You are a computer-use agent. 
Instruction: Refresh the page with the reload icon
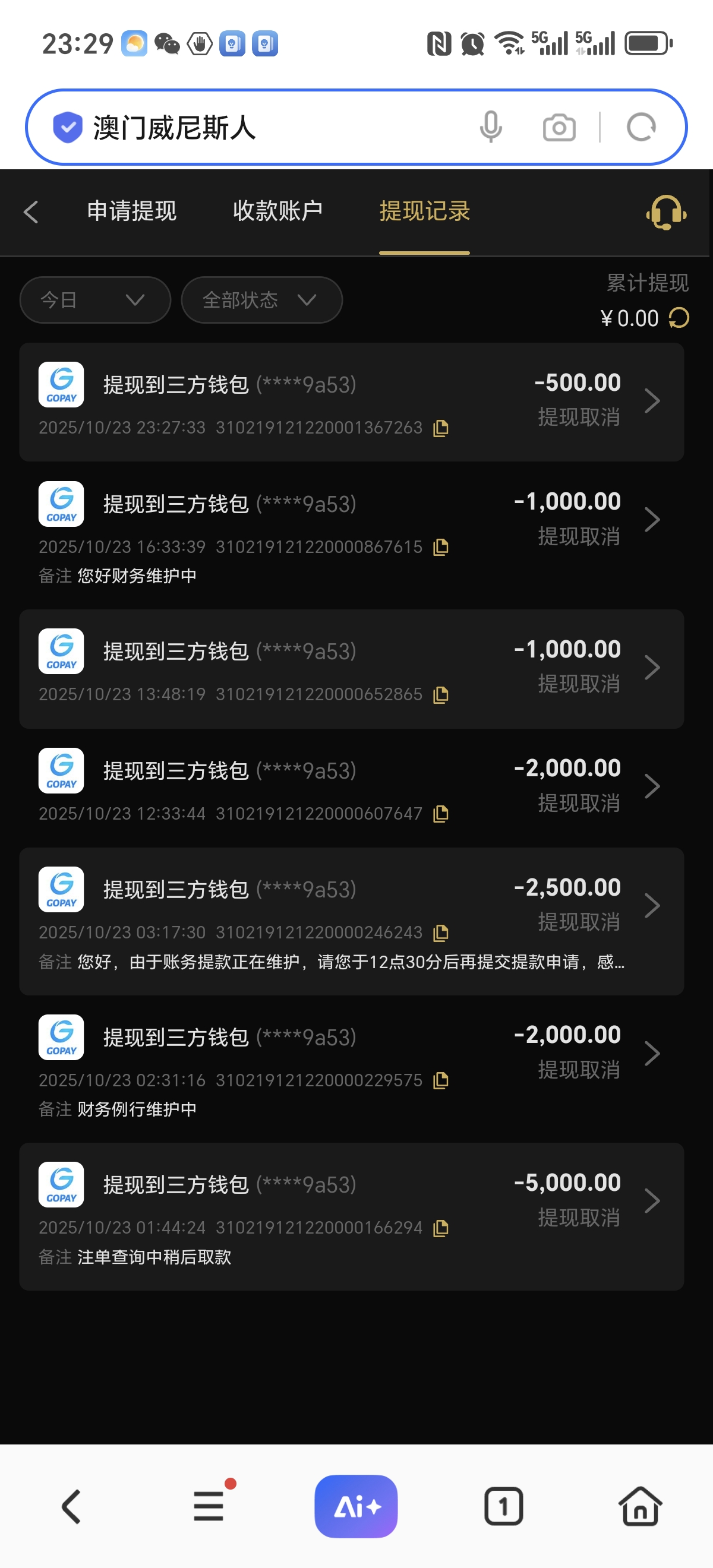click(641, 127)
